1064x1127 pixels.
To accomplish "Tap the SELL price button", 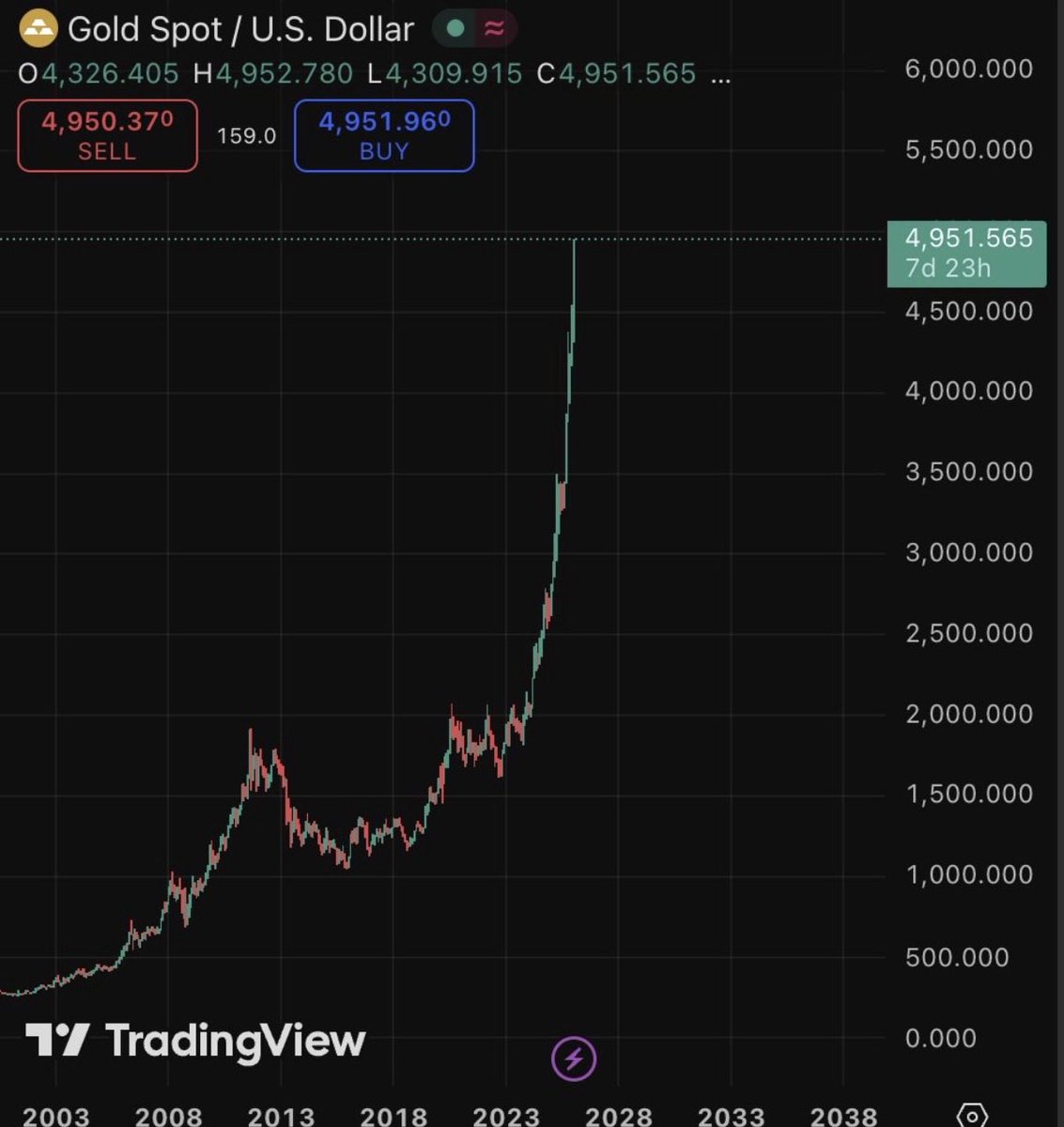I will pyautogui.click(x=107, y=136).
